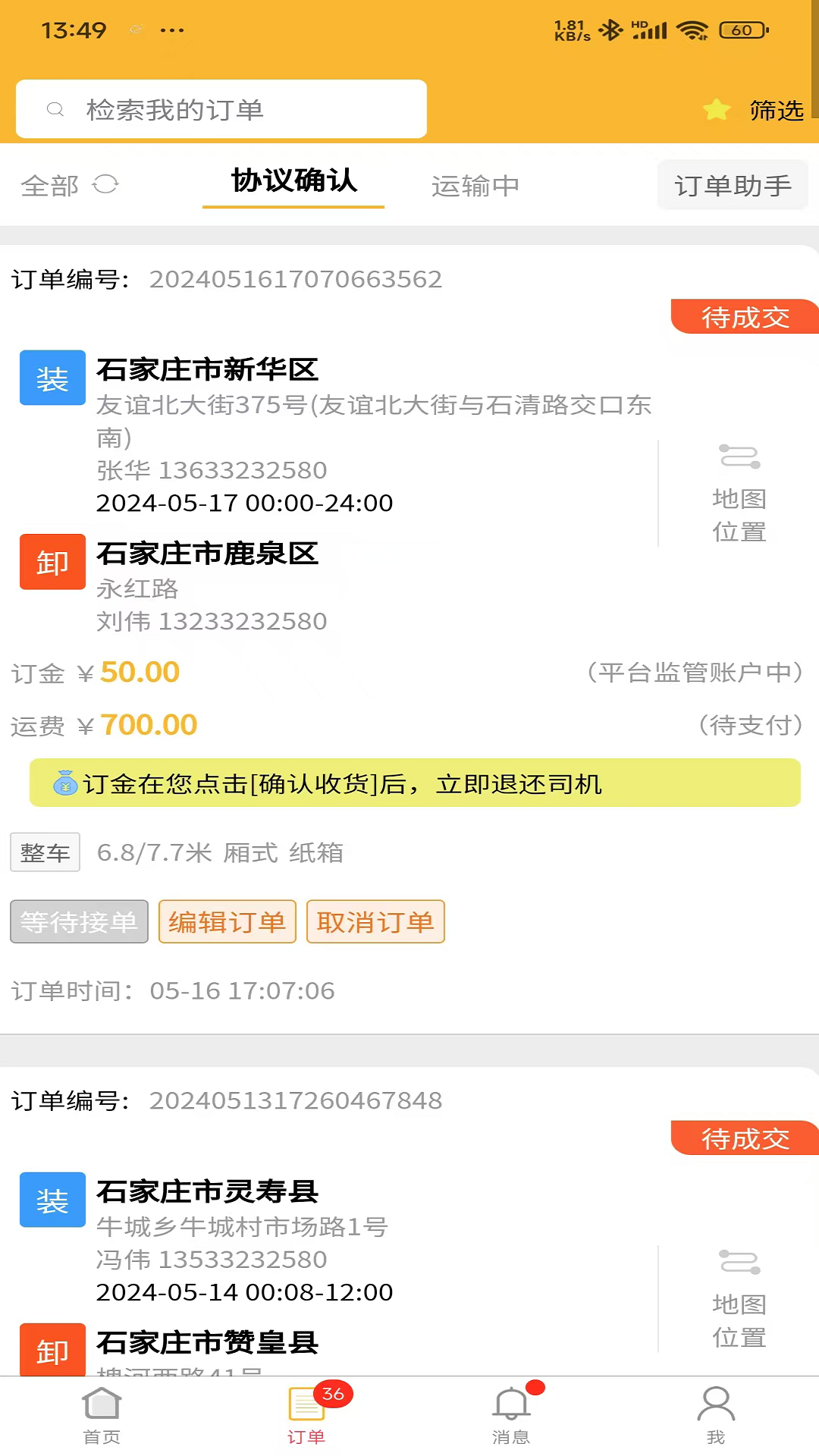Click the loading point 装 icon

coord(52,377)
